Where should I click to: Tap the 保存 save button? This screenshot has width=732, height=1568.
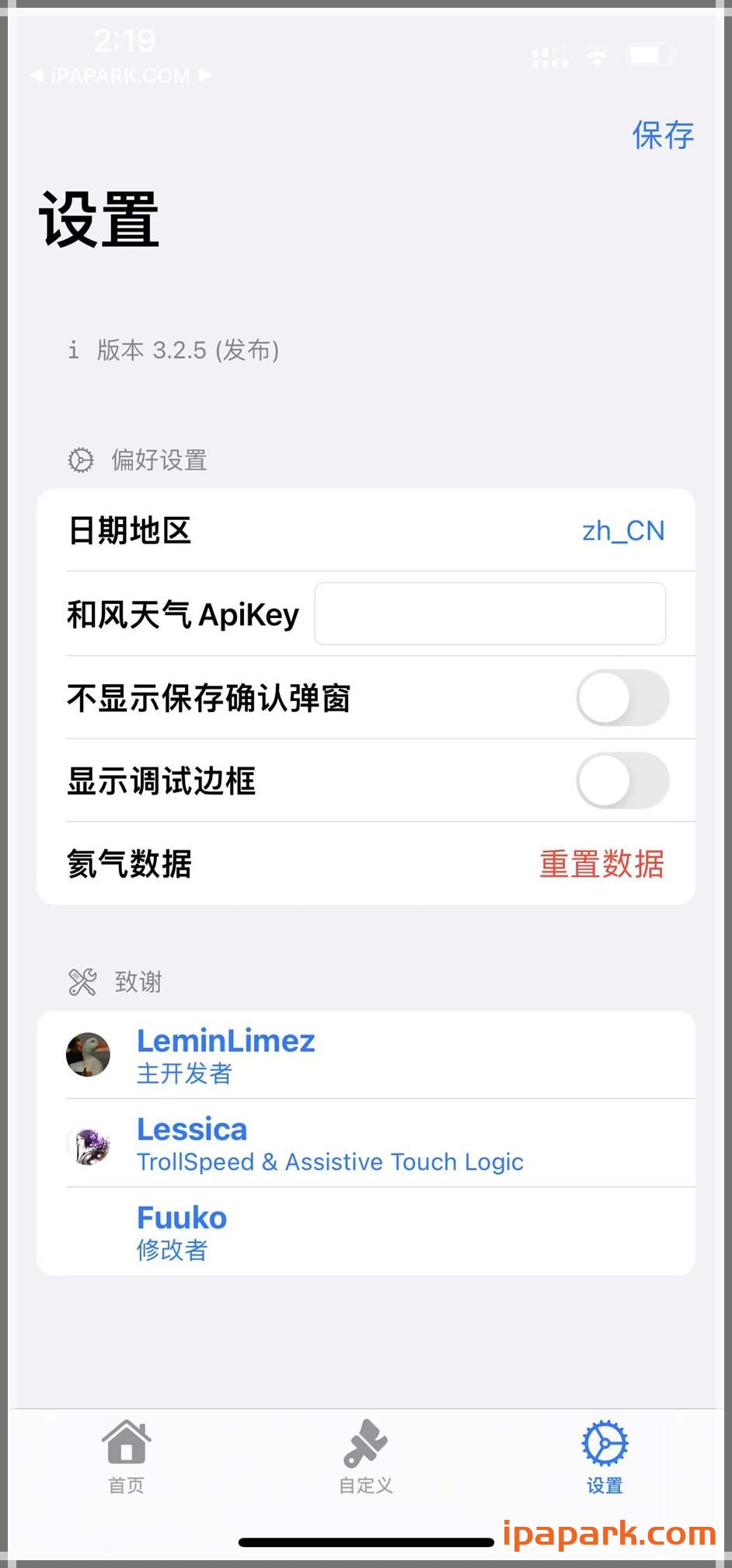coord(663,135)
